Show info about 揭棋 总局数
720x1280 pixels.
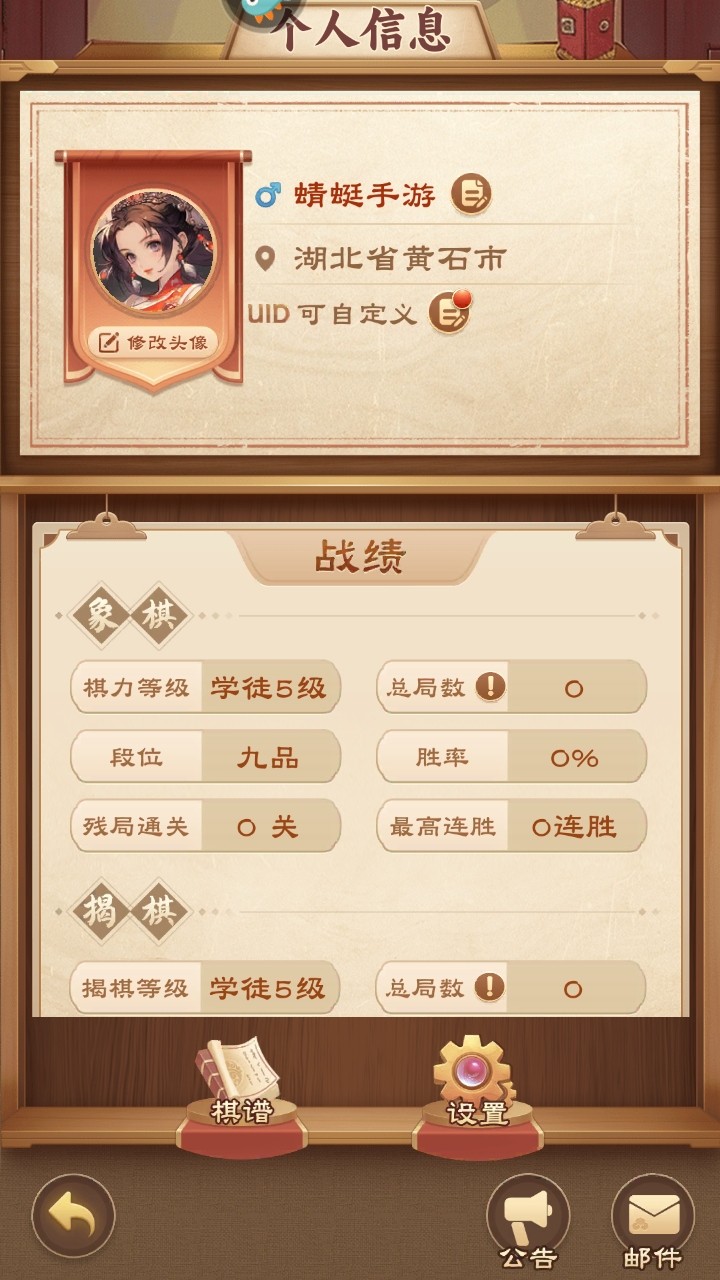click(x=490, y=988)
